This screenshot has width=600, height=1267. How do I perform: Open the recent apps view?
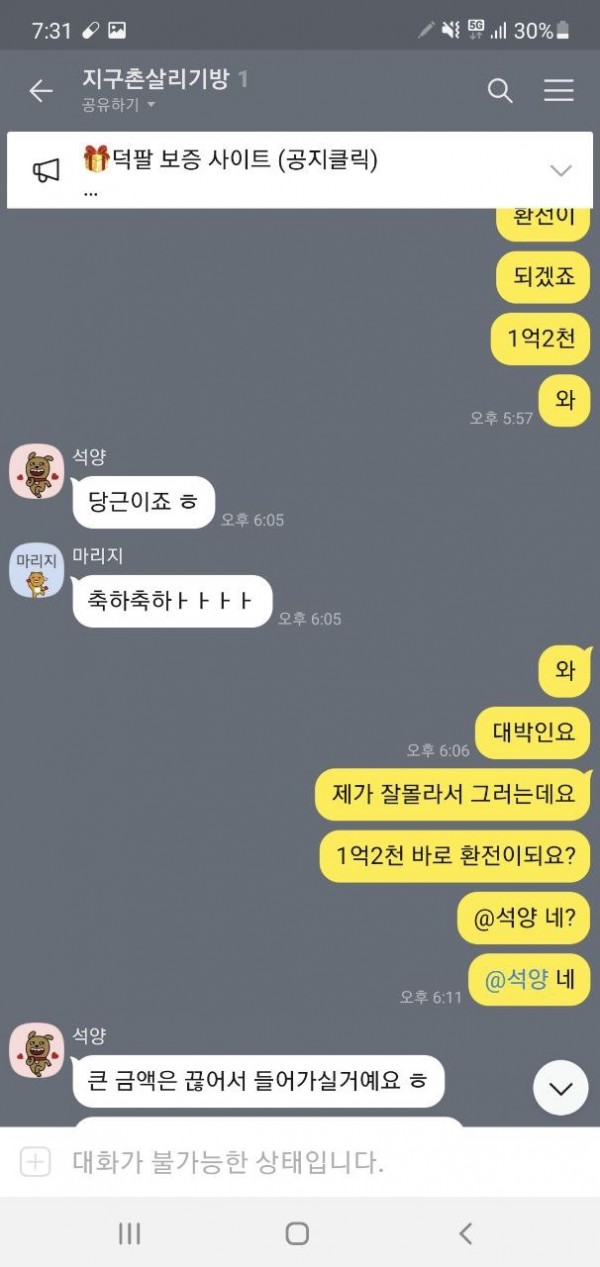click(129, 1233)
